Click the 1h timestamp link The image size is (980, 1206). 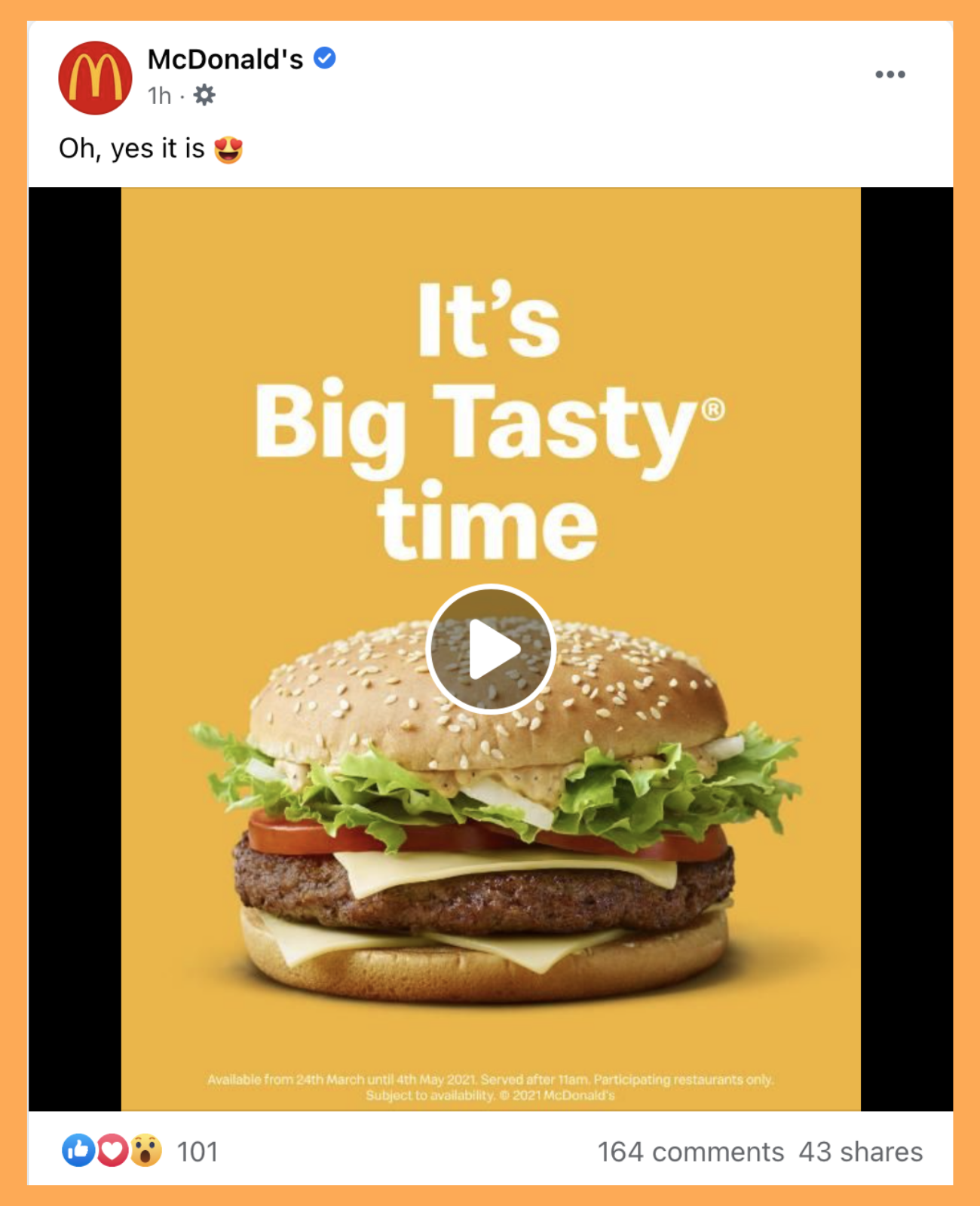point(159,96)
